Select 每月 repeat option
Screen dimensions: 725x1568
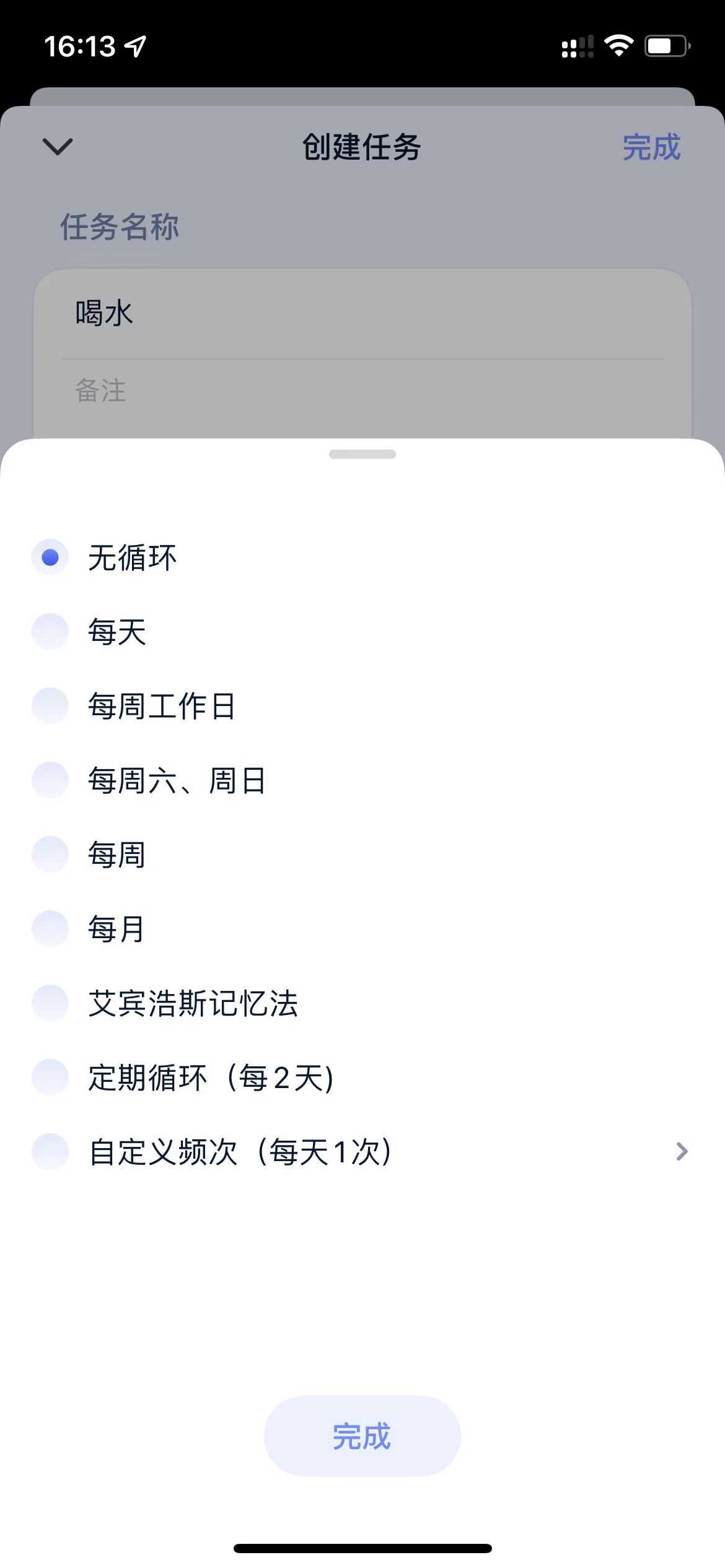pyautogui.click(x=362, y=929)
